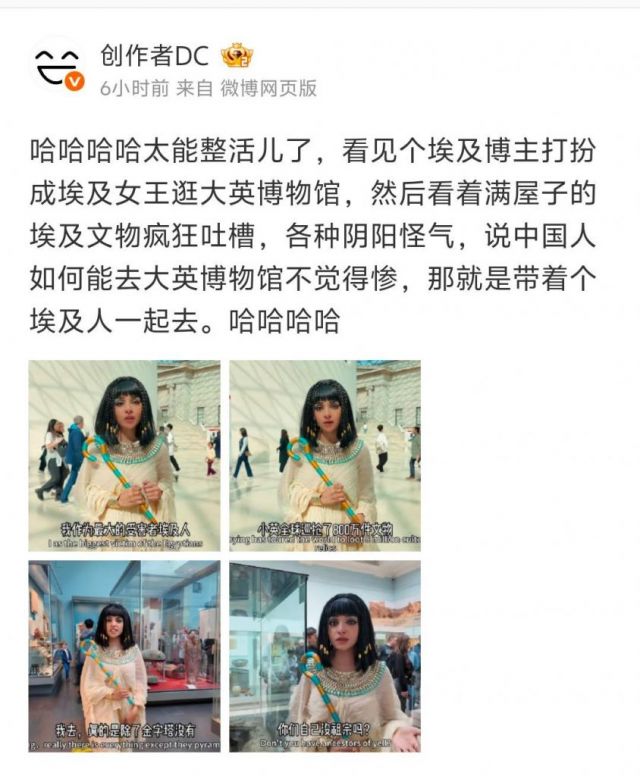The width and height of the screenshot is (640, 776).
Task: View the first photo, captioned 我作为最大的受害者埃及人
Action: [124, 456]
